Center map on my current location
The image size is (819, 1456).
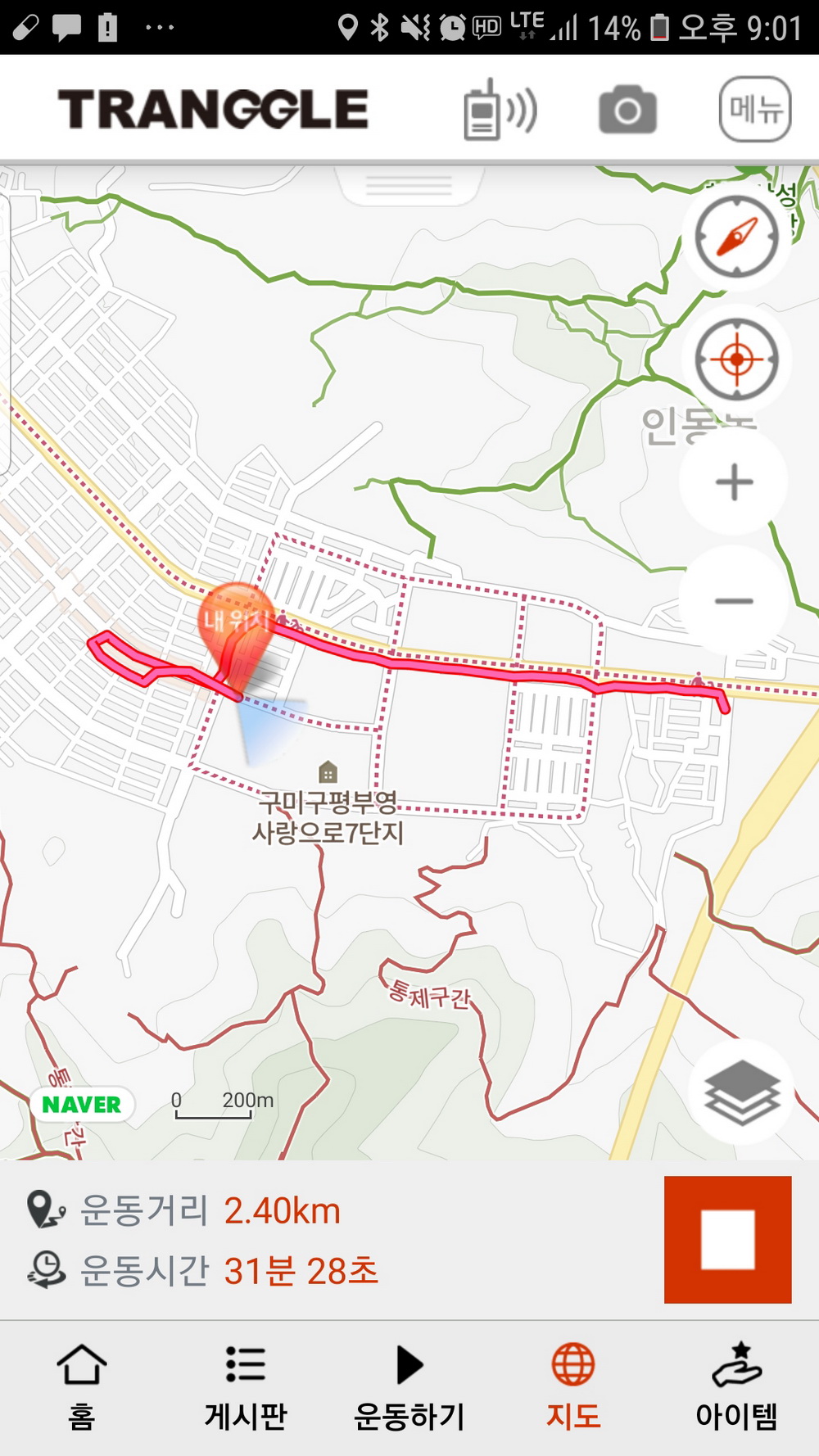click(736, 359)
